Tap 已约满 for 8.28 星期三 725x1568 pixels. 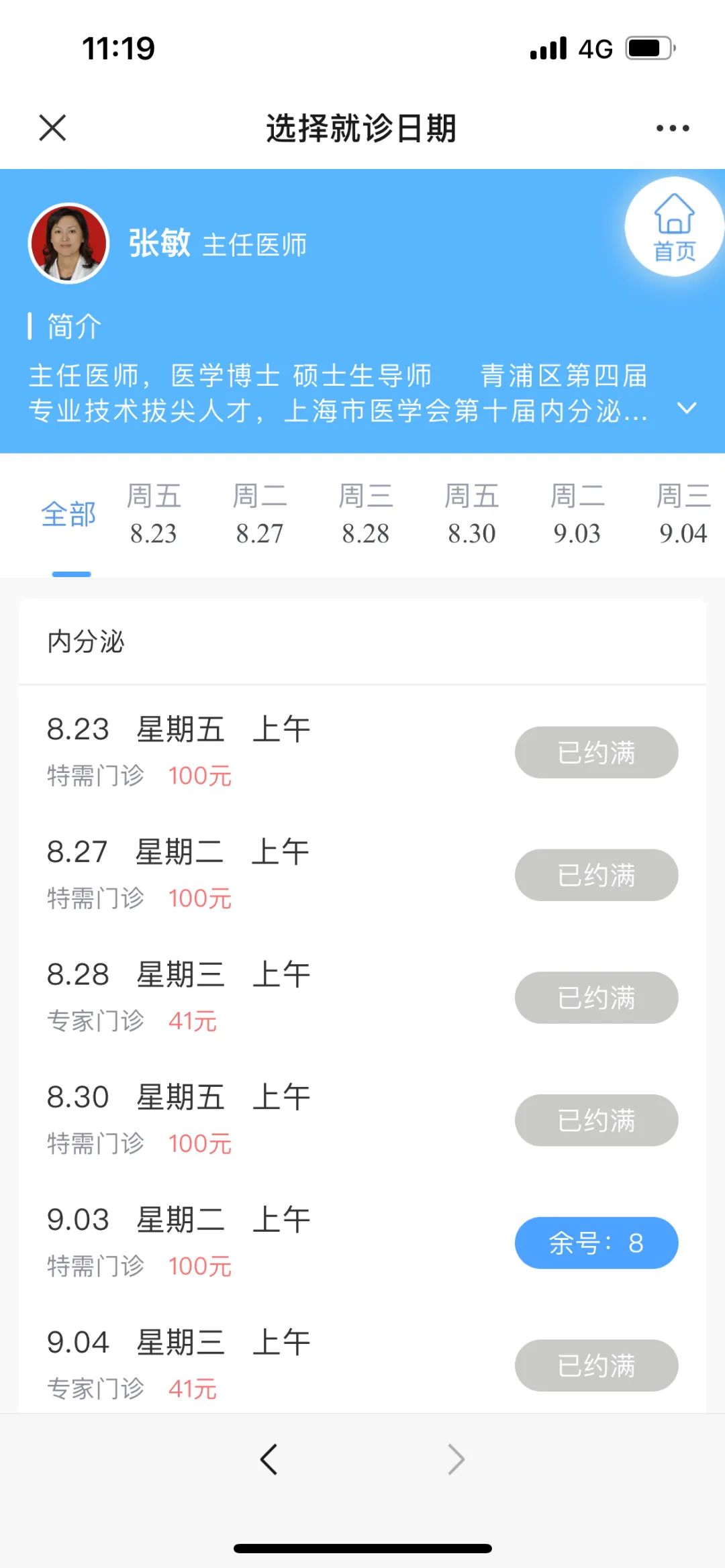596,998
